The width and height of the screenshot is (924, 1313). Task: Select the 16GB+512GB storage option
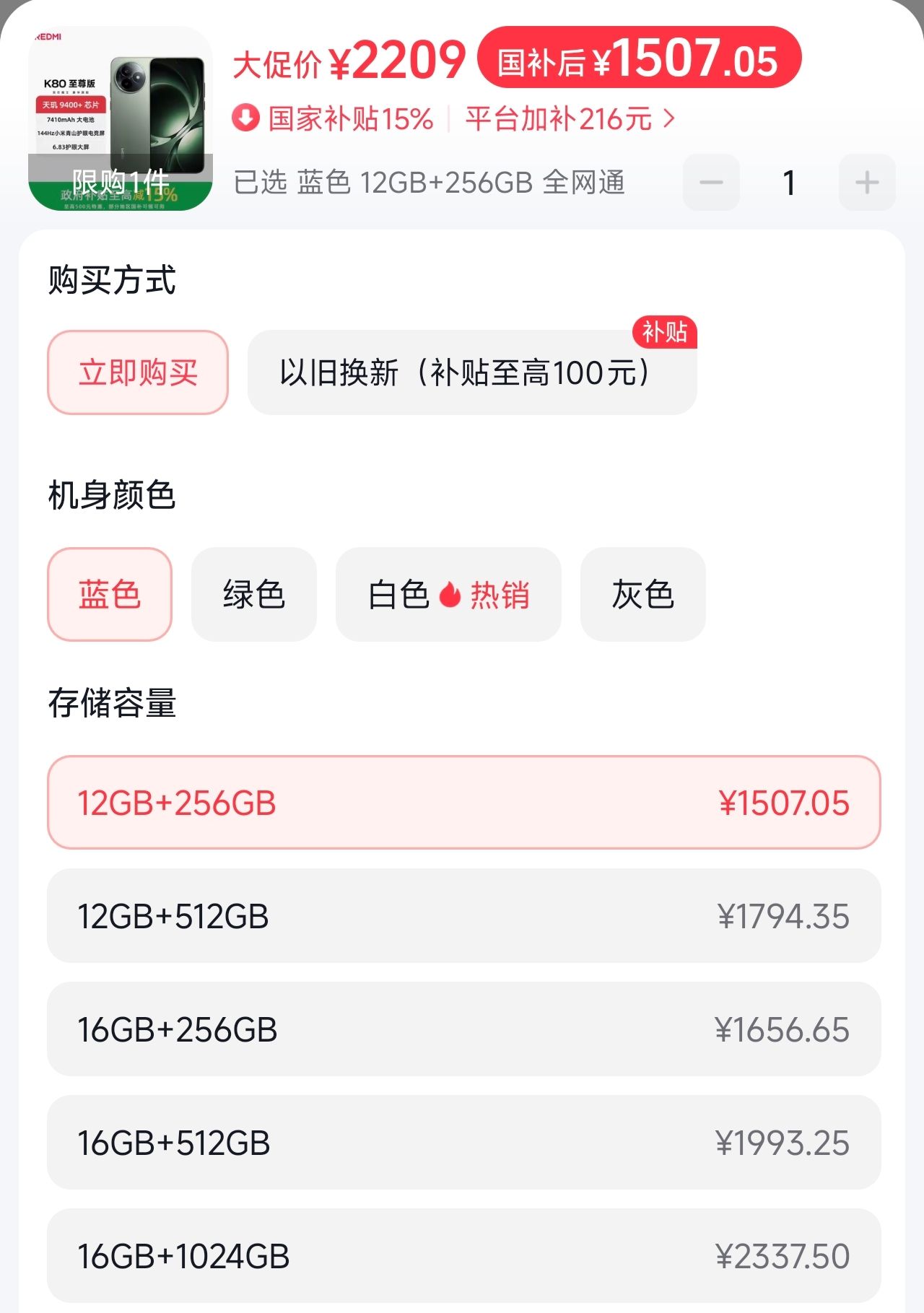coord(463,1143)
